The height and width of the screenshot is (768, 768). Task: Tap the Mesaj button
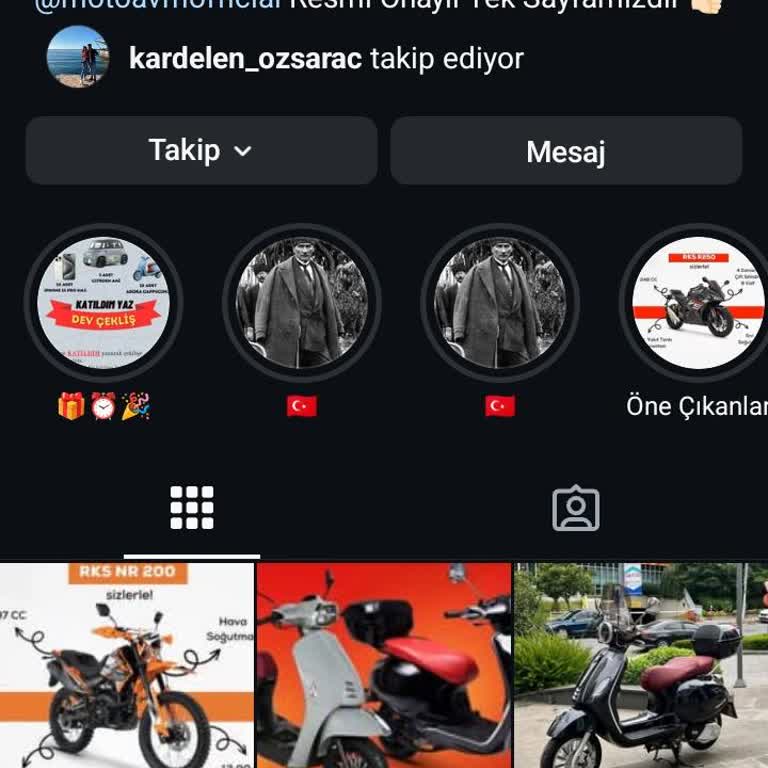(566, 151)
